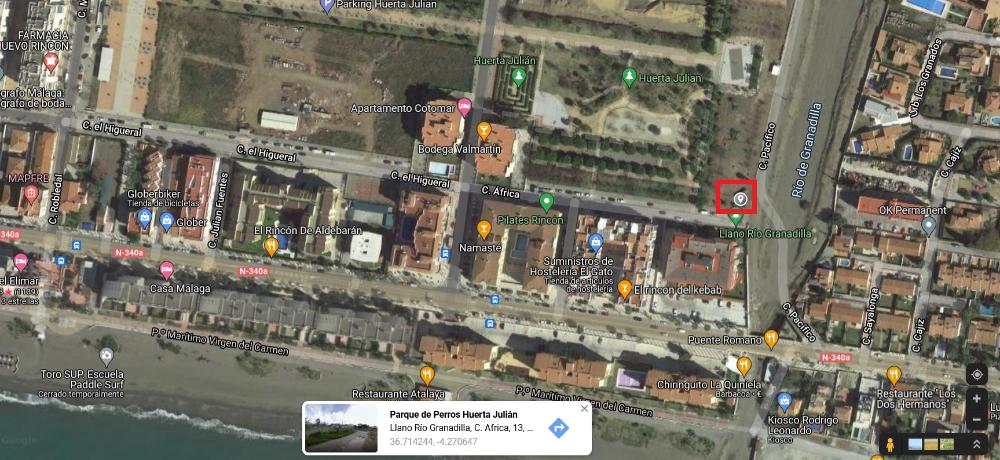Expand the imagery strip at bottom

(x=976, y=443)
